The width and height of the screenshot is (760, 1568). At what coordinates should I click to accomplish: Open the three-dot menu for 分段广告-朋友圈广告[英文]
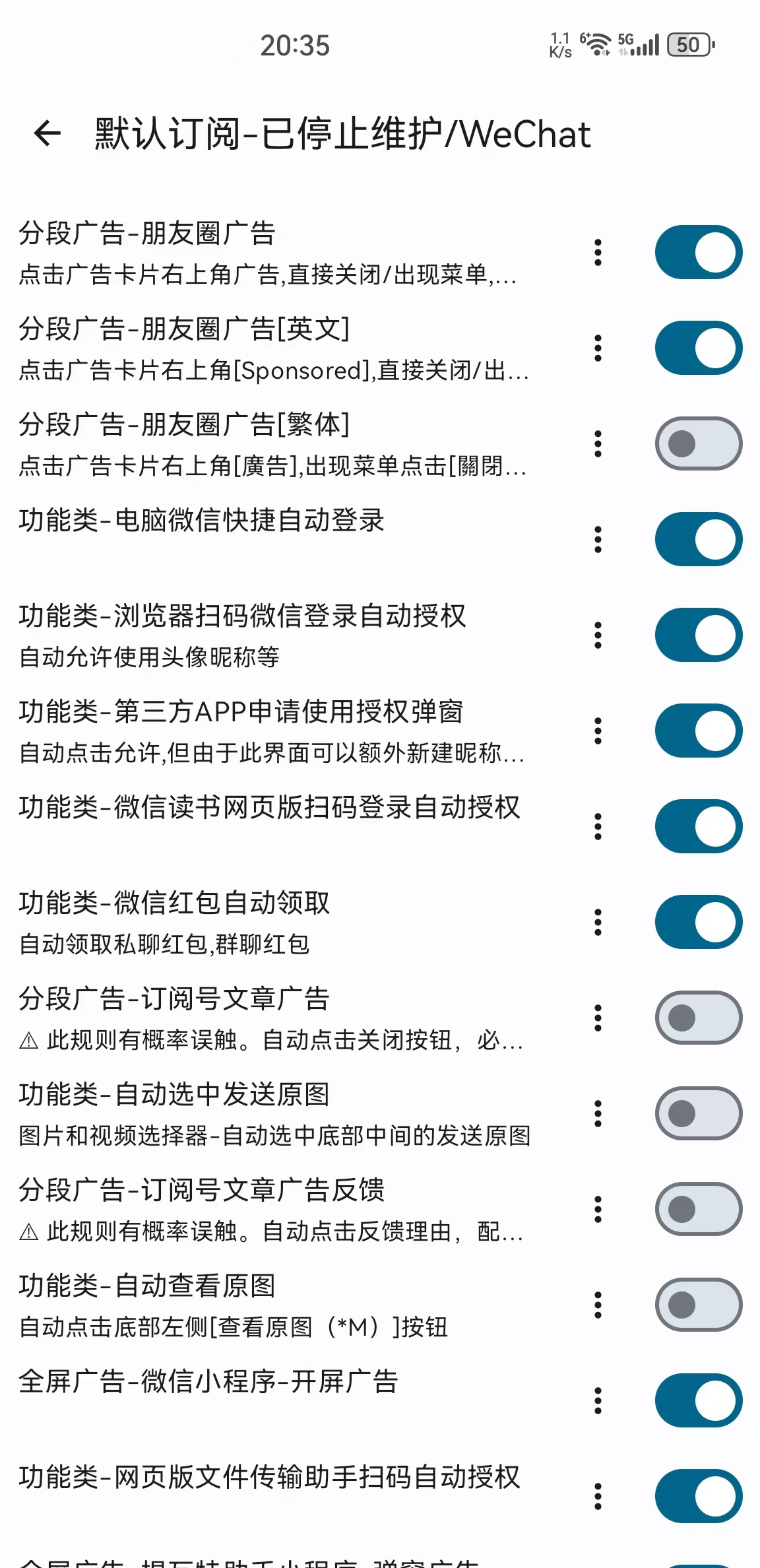coord(598,348)
